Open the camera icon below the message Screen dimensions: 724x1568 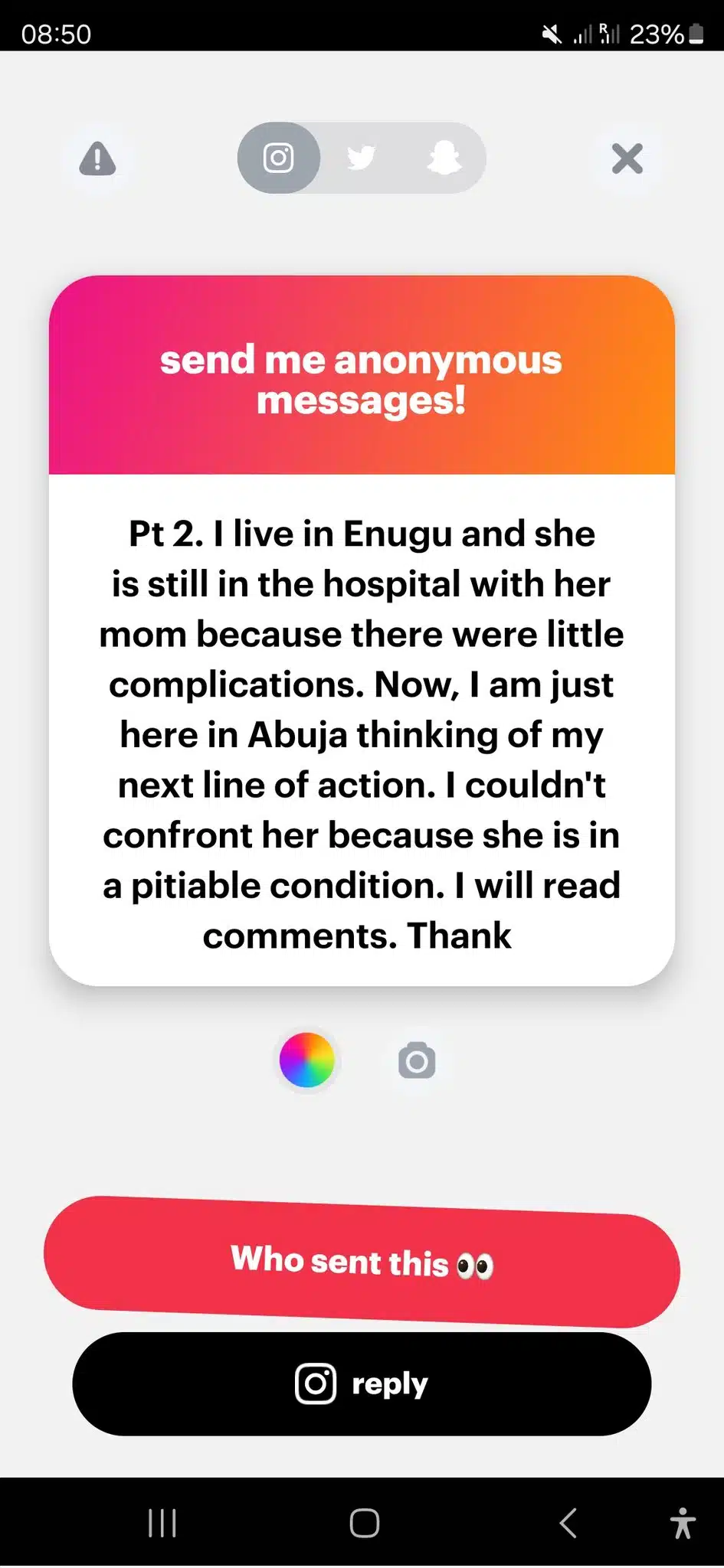click(x=417, y=1061)
